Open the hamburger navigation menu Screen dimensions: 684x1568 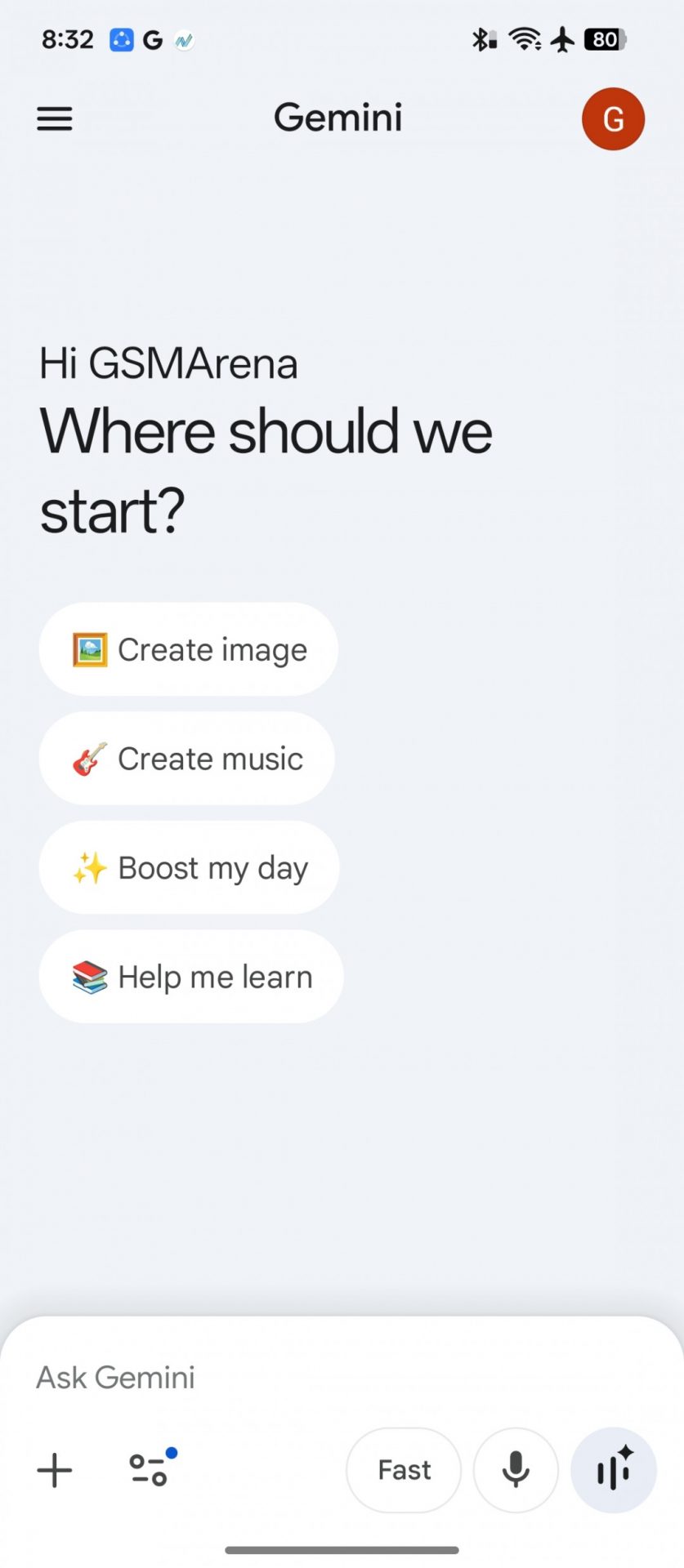pyautogui.click(x=55, y=119)
